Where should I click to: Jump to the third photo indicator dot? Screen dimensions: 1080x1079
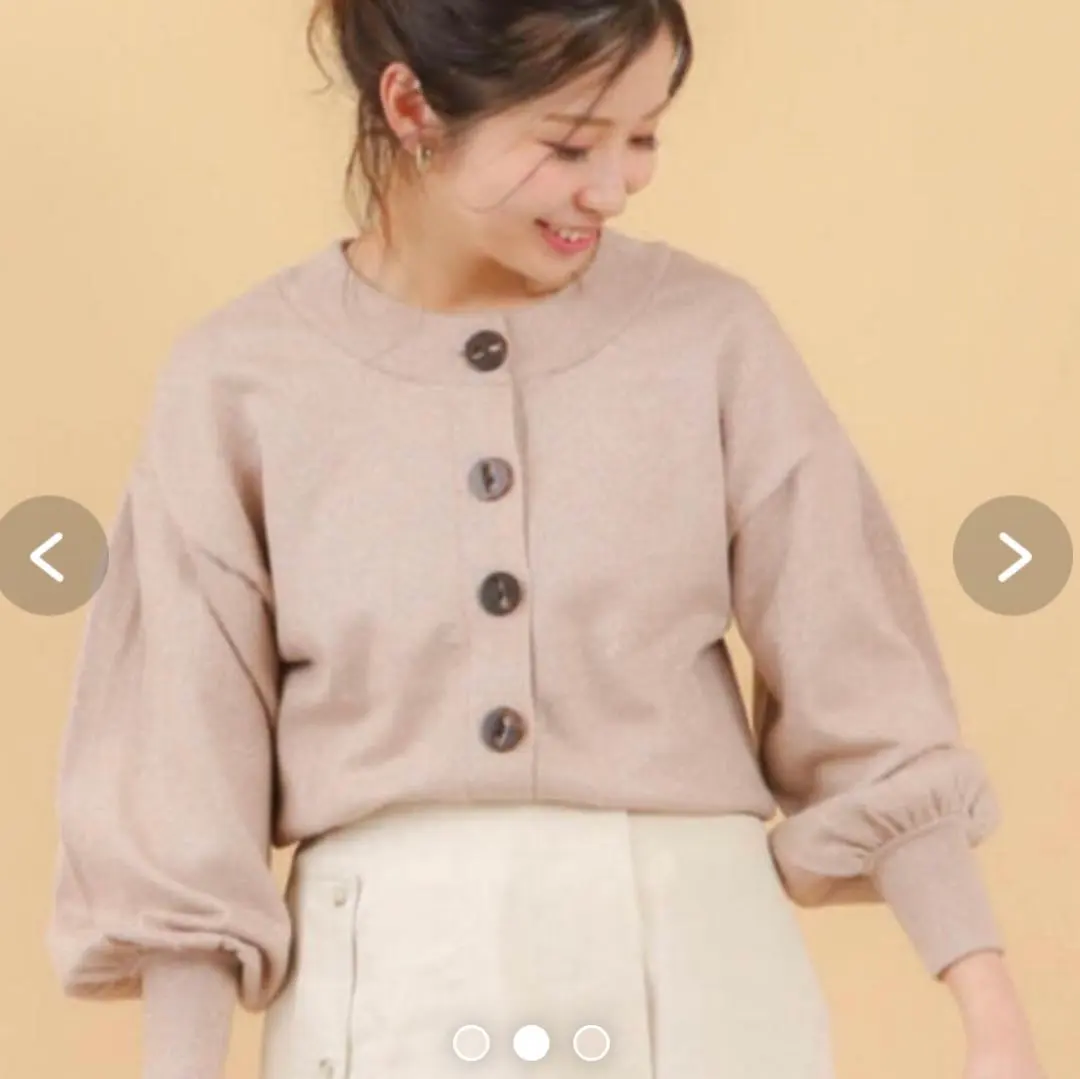[591, 1043]
